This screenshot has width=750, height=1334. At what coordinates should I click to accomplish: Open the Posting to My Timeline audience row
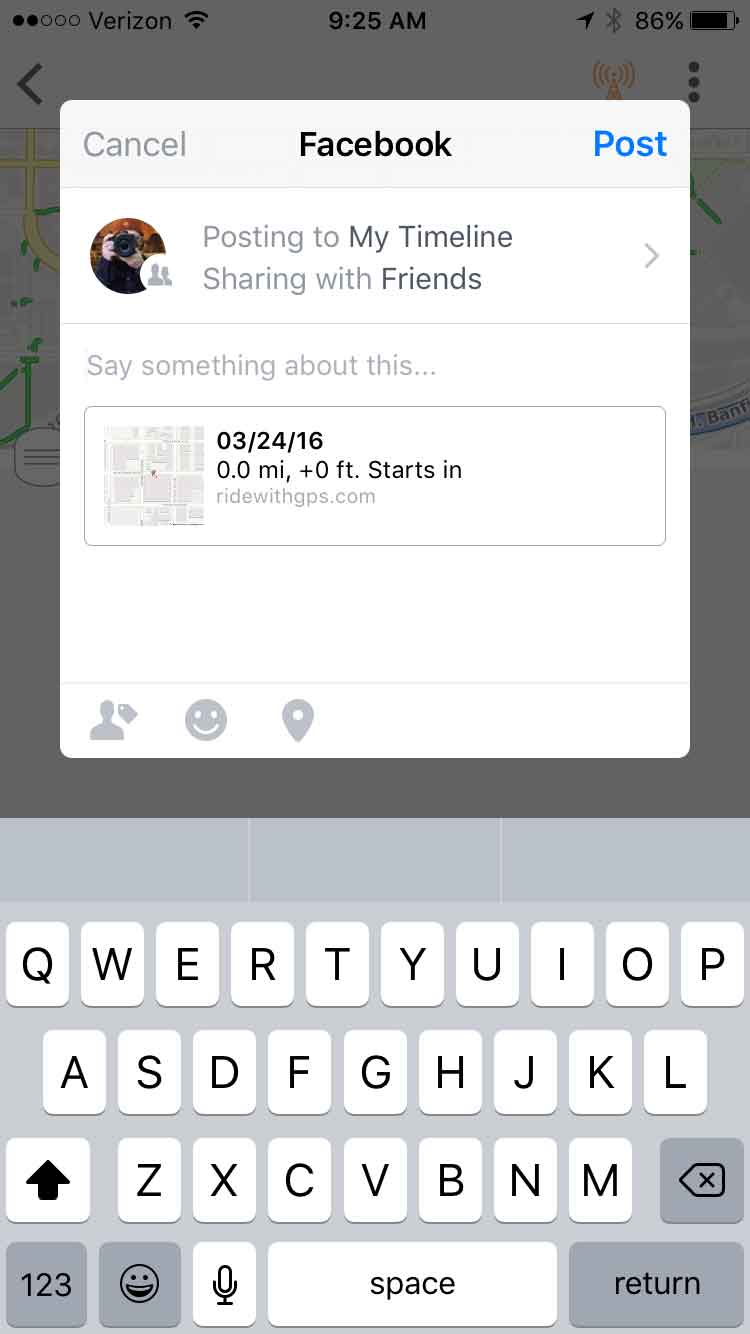point(375,256)
